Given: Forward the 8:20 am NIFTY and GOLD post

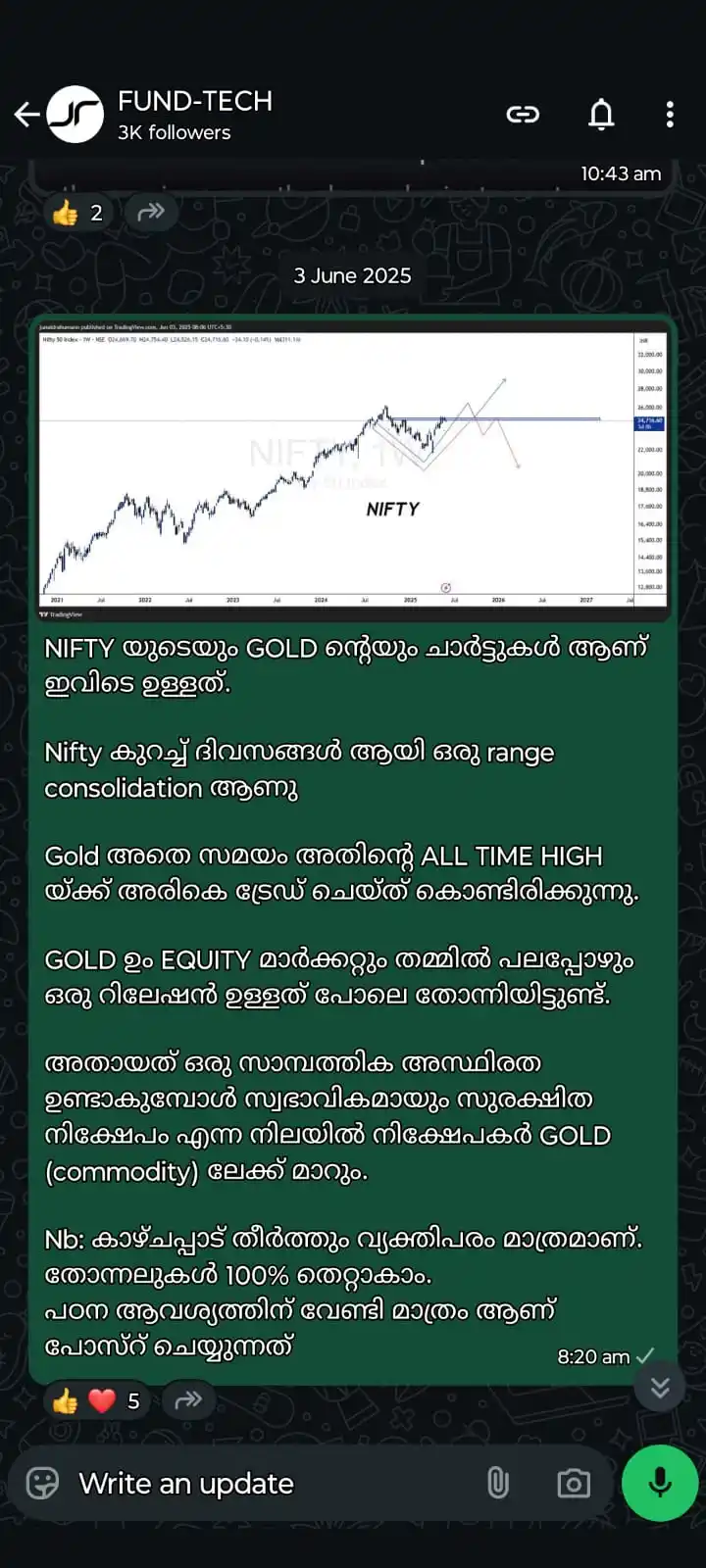Looking at the screenshot, I should tap(188, 1400).
